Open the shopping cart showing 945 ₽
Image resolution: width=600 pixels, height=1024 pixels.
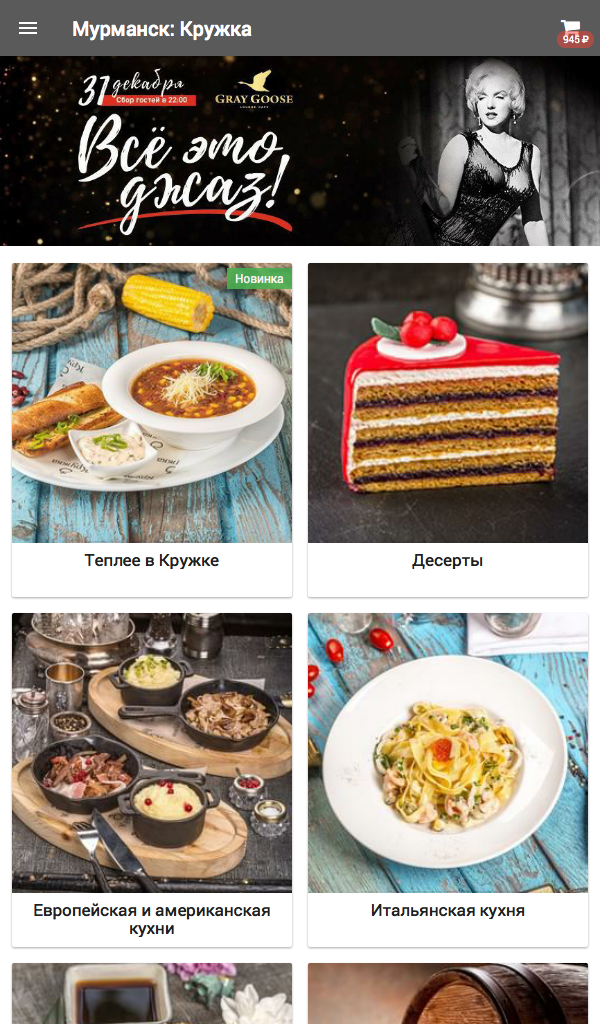click(573, 31)
